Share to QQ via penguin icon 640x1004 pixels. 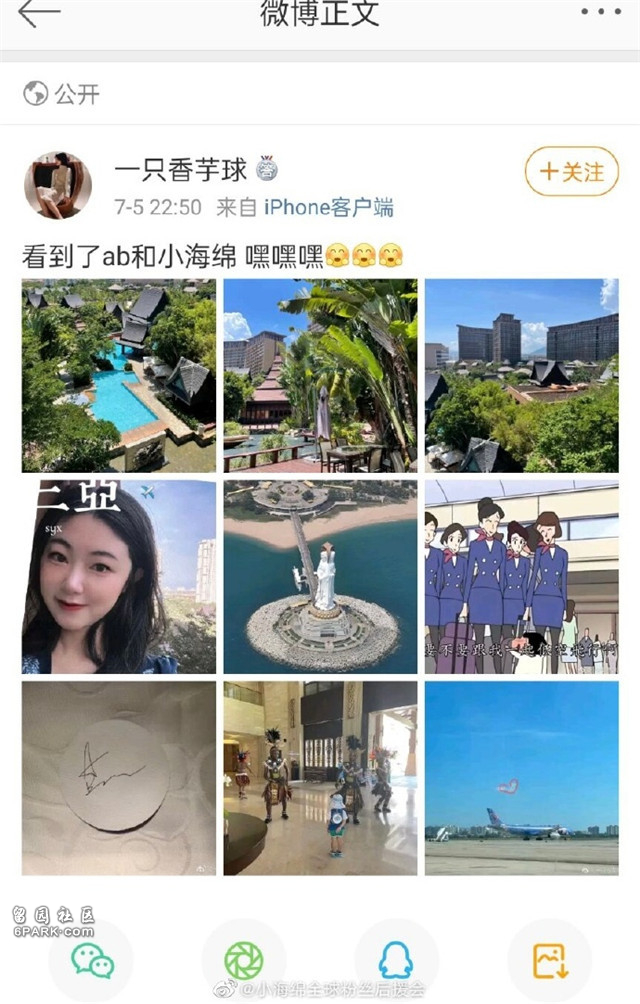396,960
